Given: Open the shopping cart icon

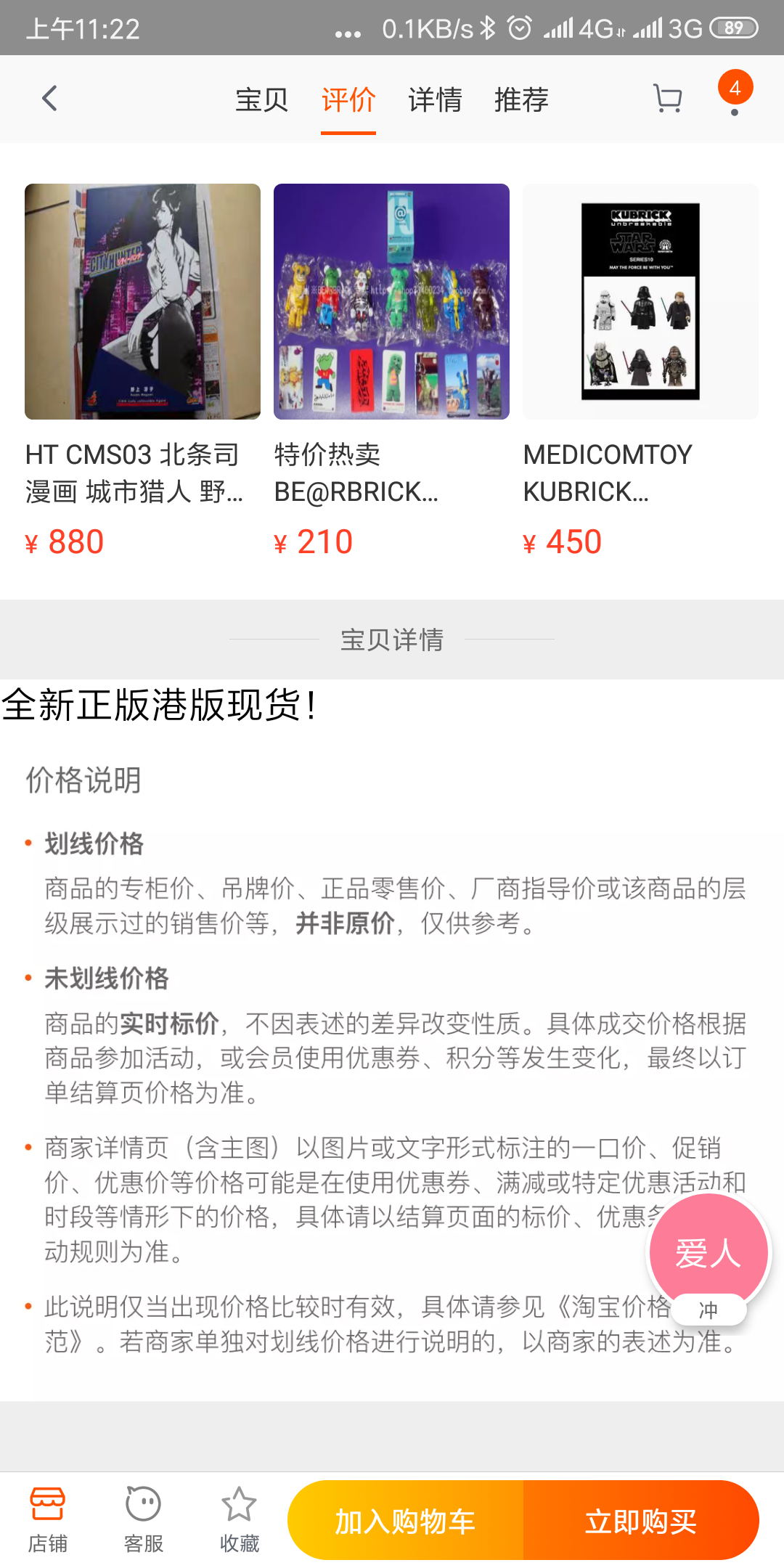Looking at the screenshot, I should pyautogui.click(x=667, y=99).
